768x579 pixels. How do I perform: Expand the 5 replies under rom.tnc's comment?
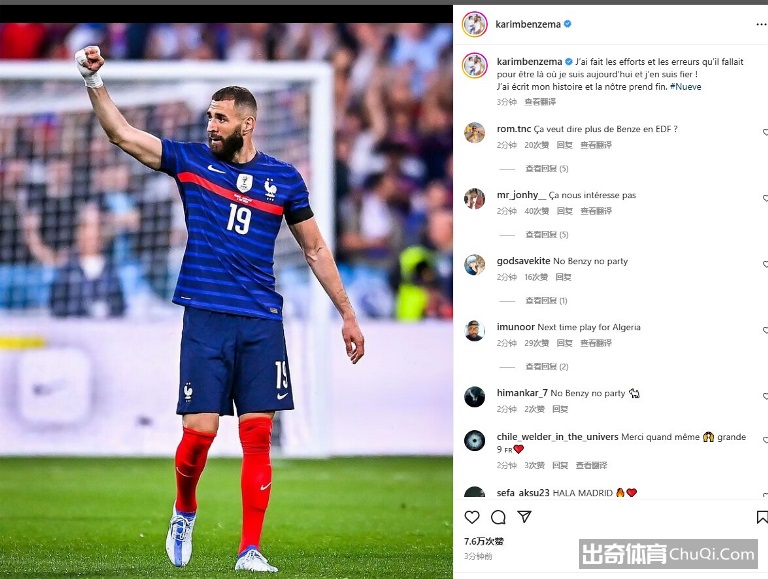click(547, 169)
